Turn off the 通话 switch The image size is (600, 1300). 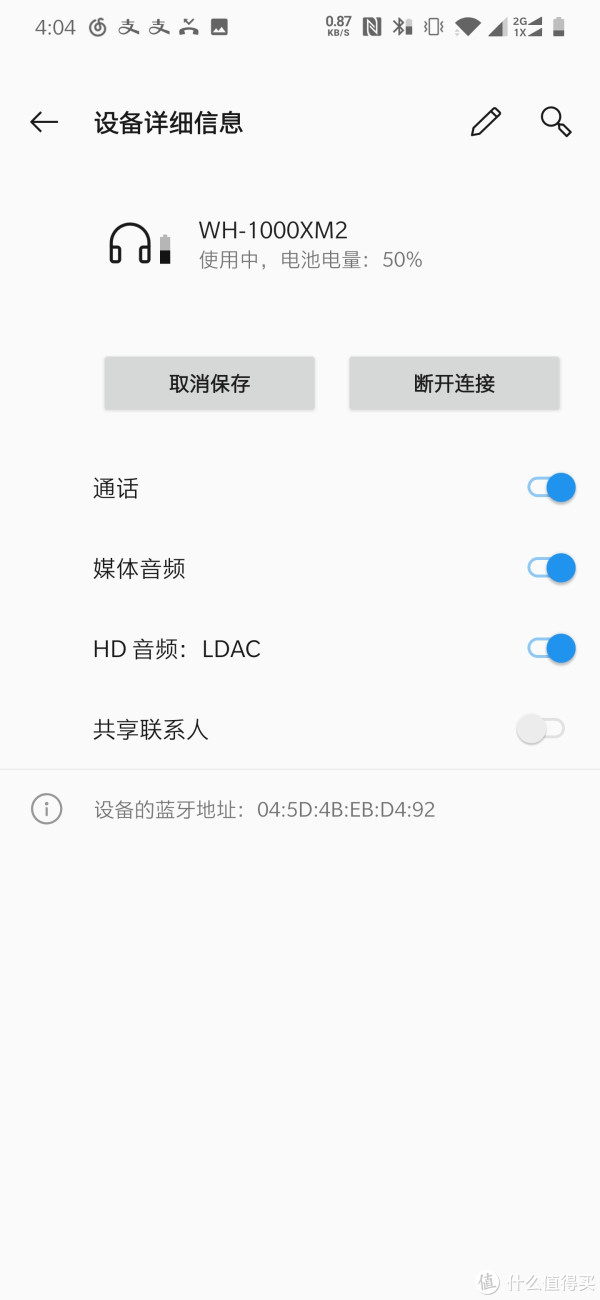tap(551, 488)
